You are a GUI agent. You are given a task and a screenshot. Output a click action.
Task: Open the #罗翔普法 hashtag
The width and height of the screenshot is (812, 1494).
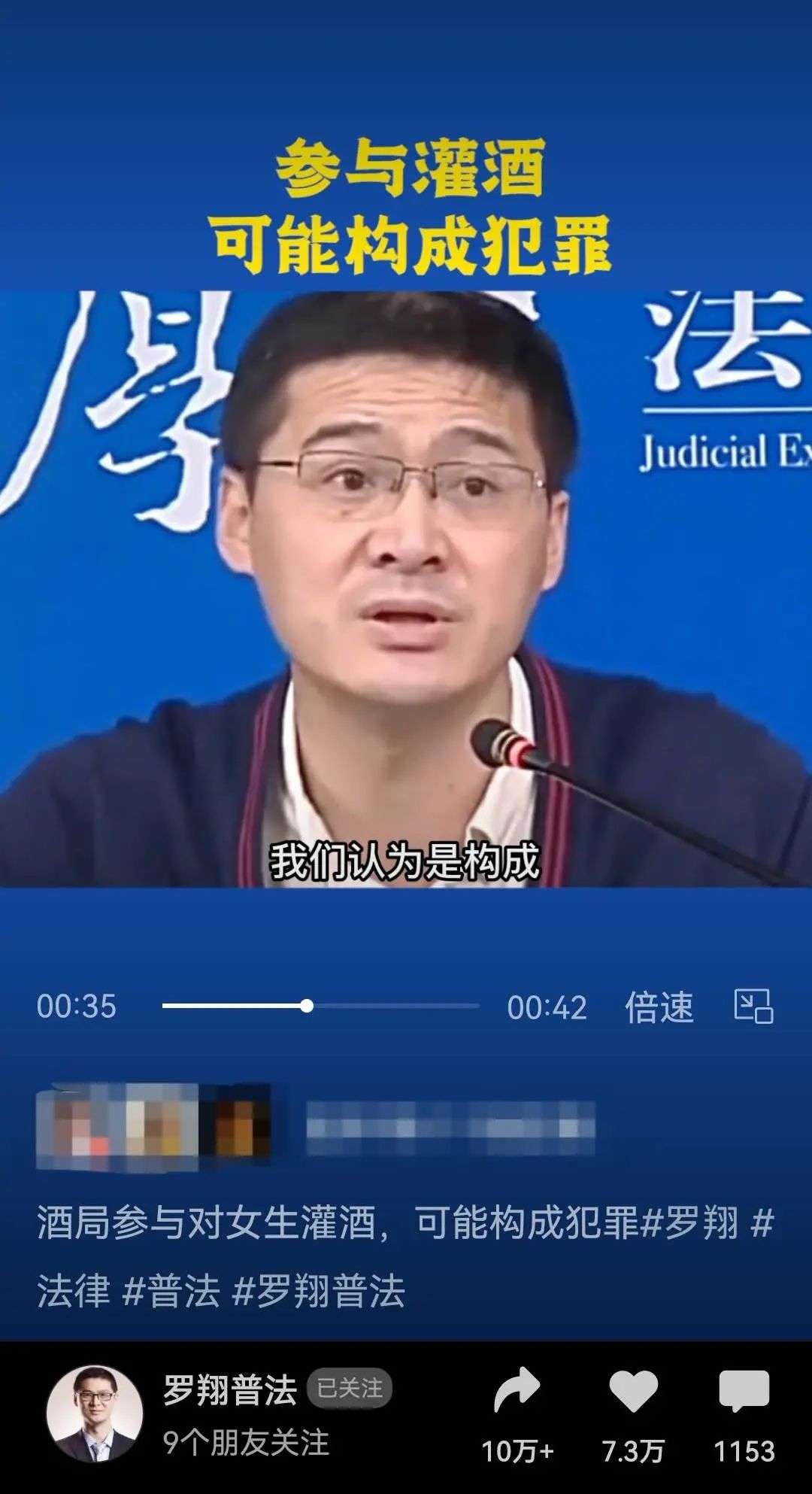(319, 1291)
